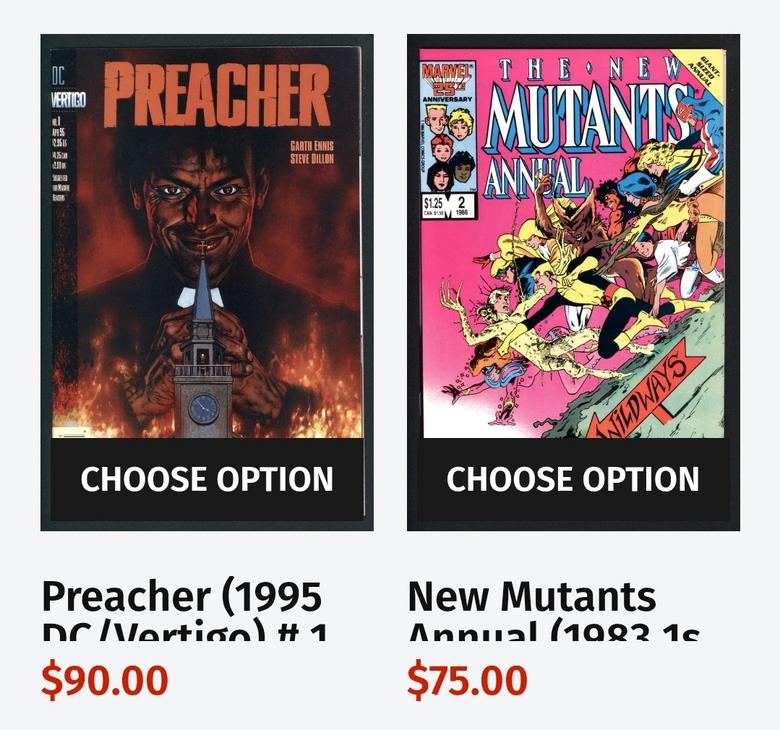This screenshot has height=730, width=780.
Task: Choose option for New Mutants Annual
Action: (573, 479)
